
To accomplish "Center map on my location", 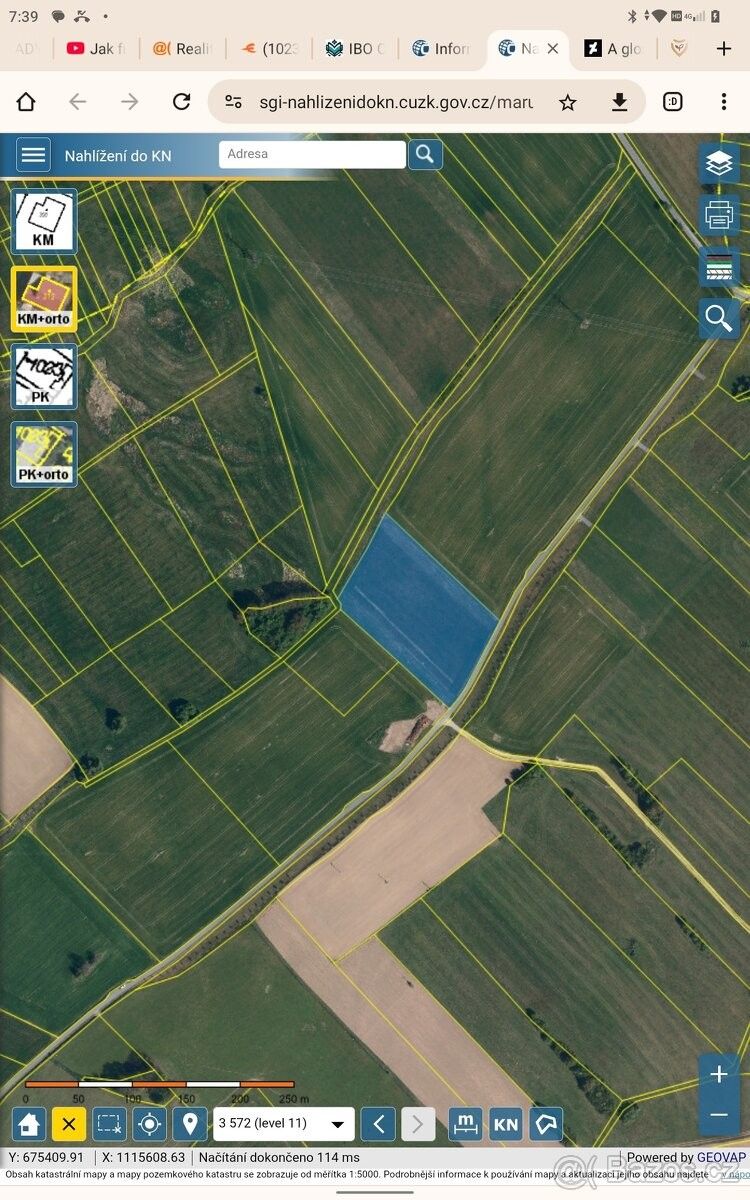I will click(x=149, y=1124).
